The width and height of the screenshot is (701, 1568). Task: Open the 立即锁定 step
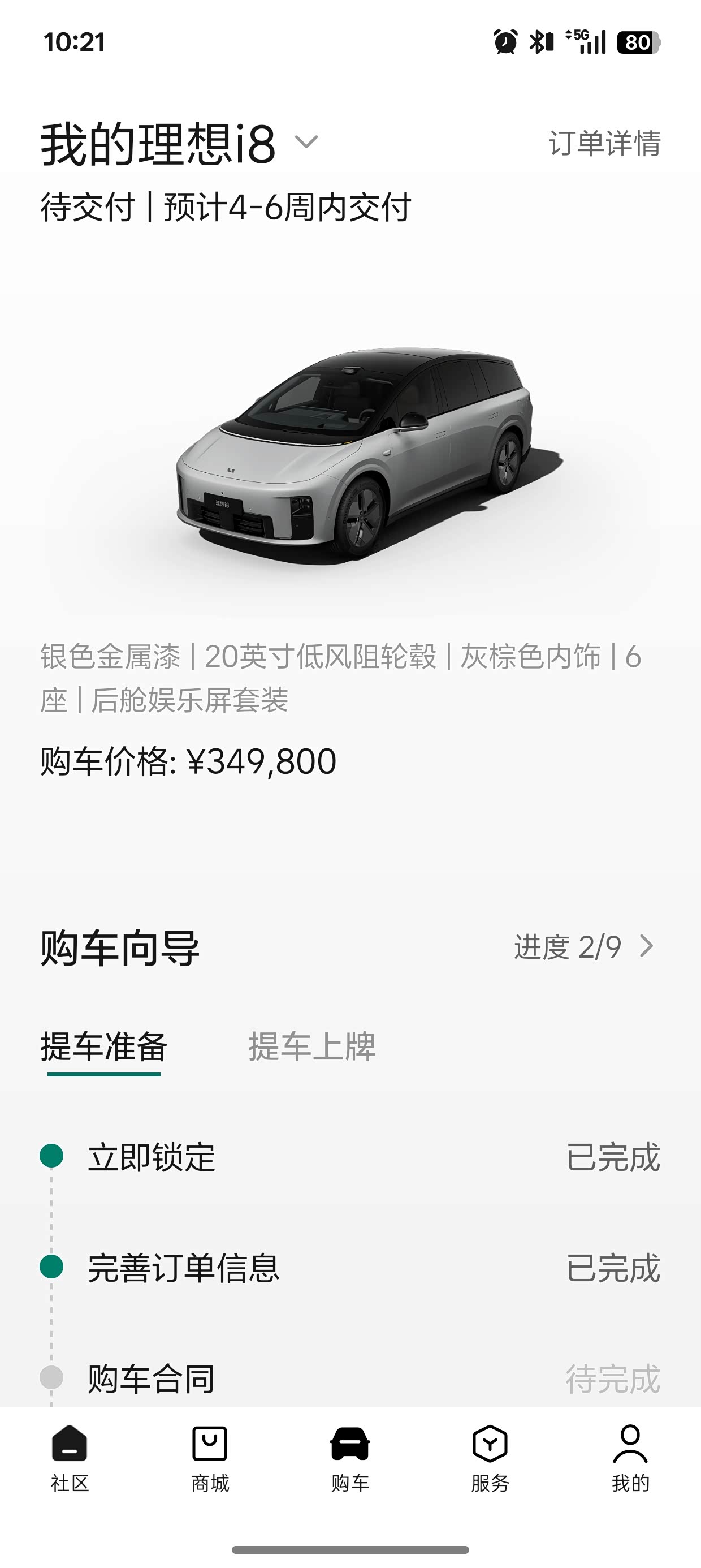pyautogui.click(x=350, y=1157)
